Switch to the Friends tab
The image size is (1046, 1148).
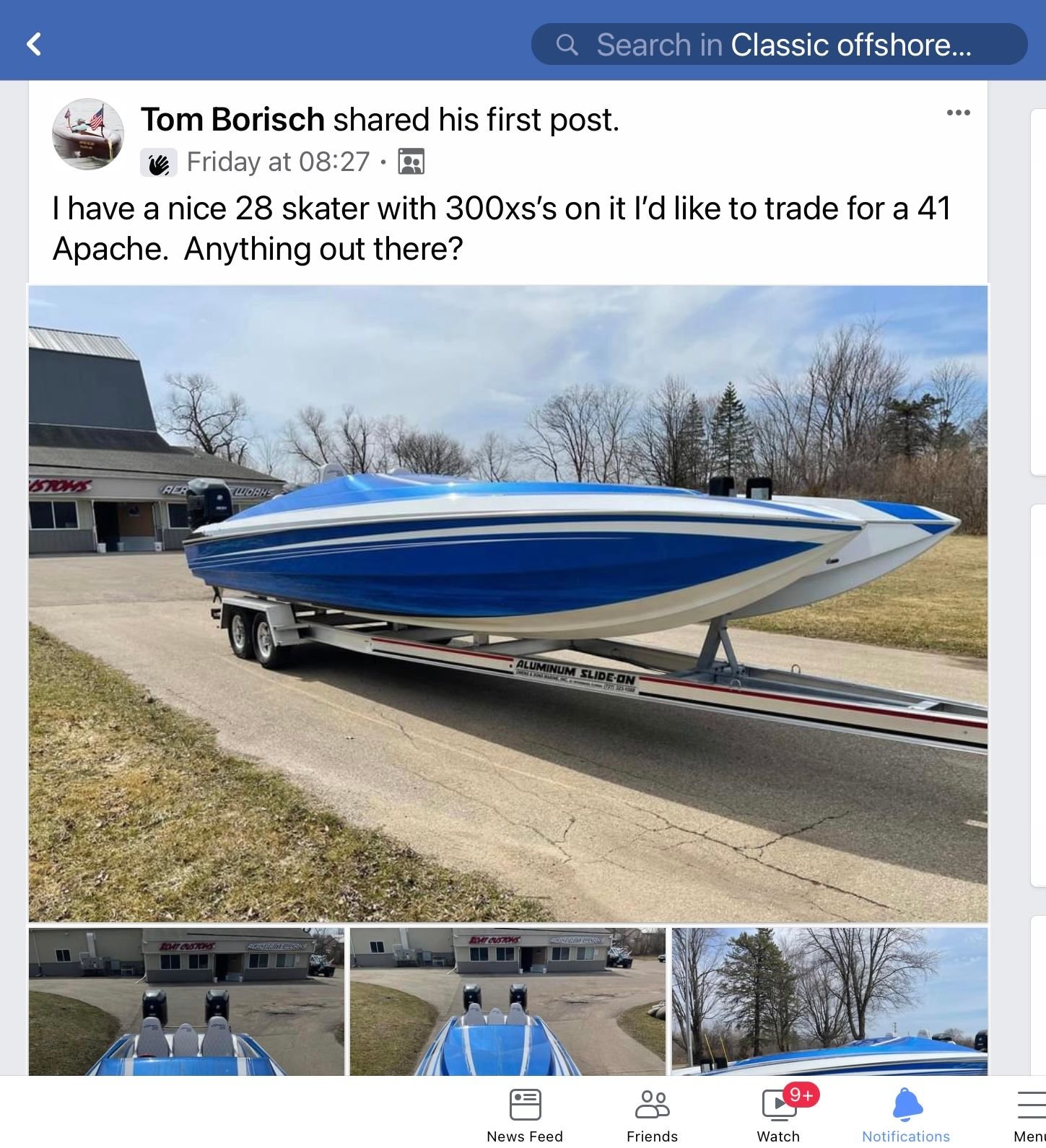[652, 1115]
